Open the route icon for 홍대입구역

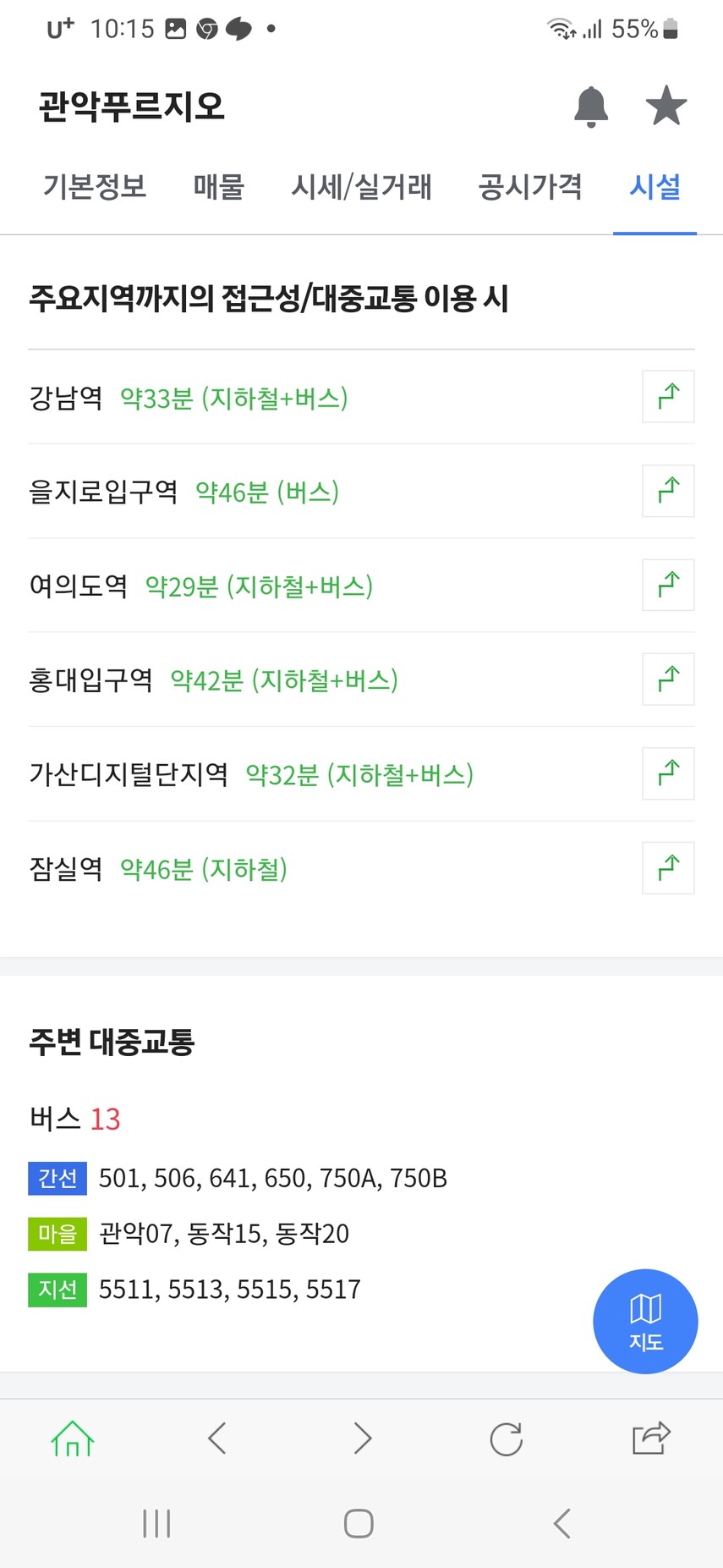pos(668,679)
